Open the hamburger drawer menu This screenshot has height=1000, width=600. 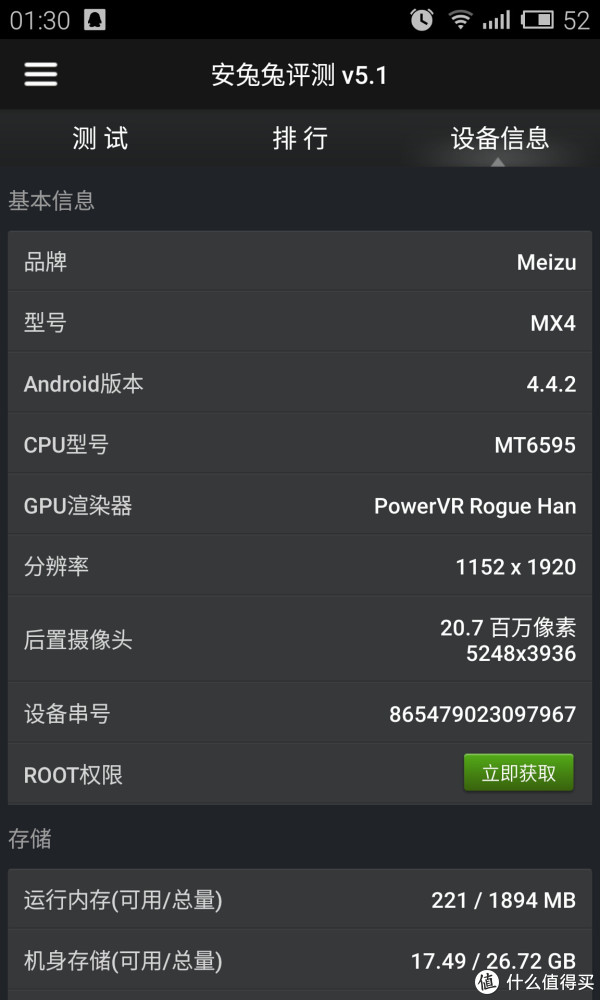pos(41,75)
